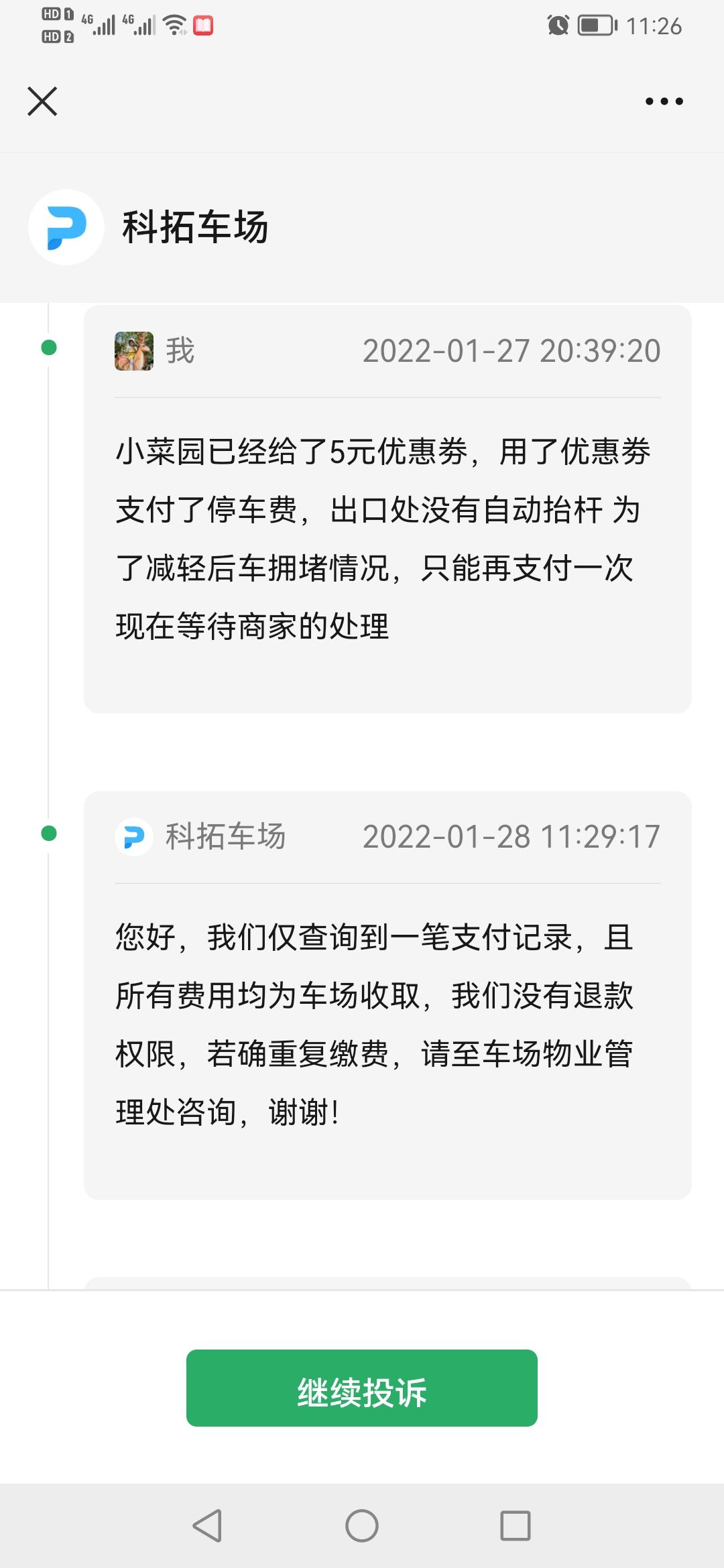Image resolution: width=724 pixels, height=1568 pixels.
Task: Go to the home screen
Action: [362, 1526]
